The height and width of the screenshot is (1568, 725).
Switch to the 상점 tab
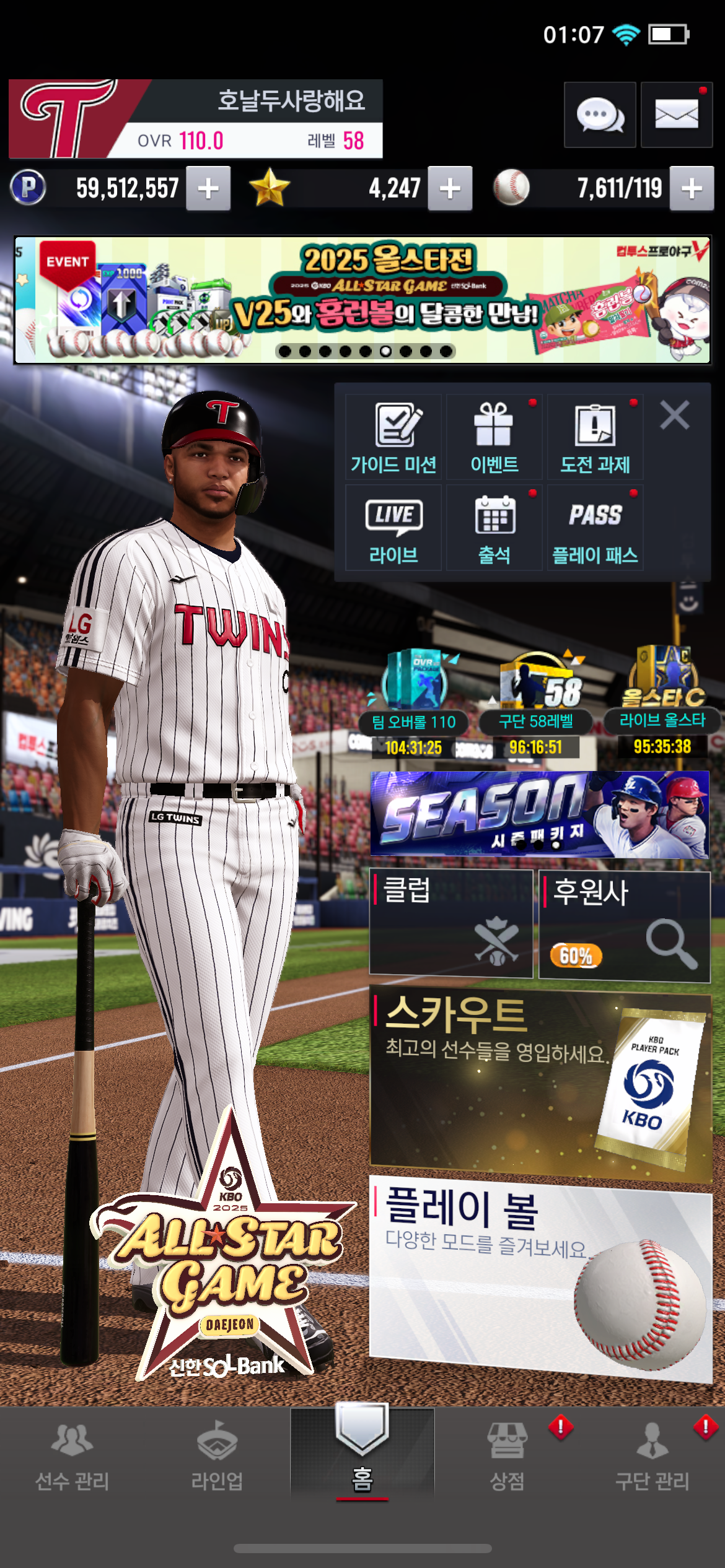[x=507, y=1457]
